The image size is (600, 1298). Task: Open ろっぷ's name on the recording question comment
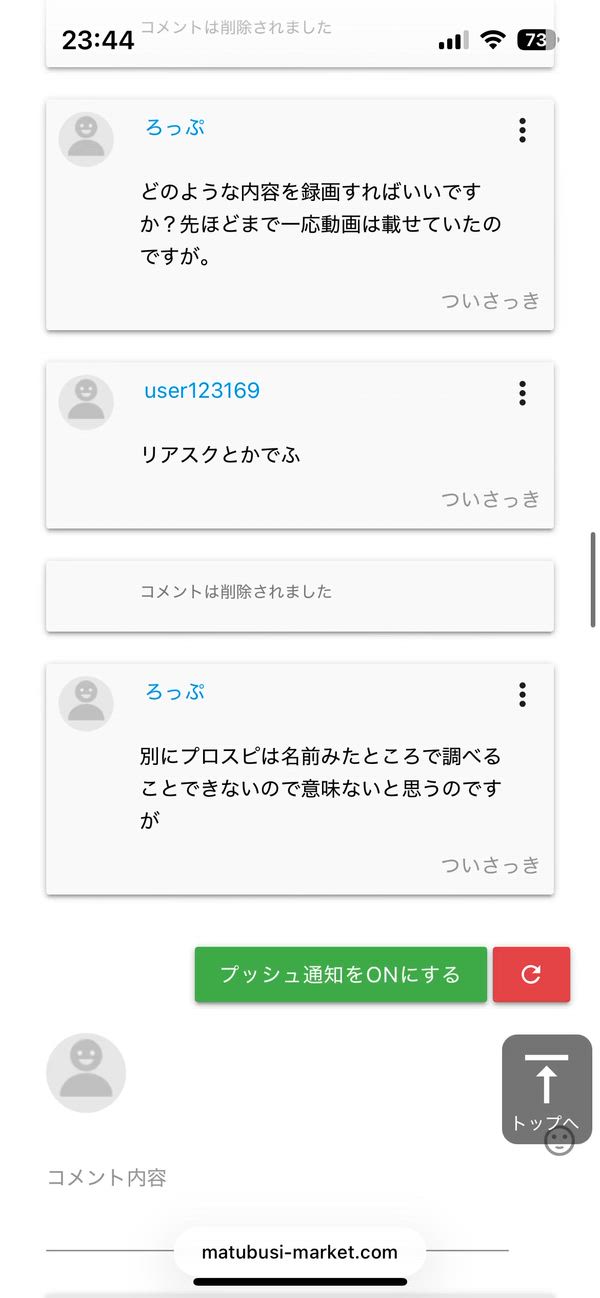click(x=175, y=128)
